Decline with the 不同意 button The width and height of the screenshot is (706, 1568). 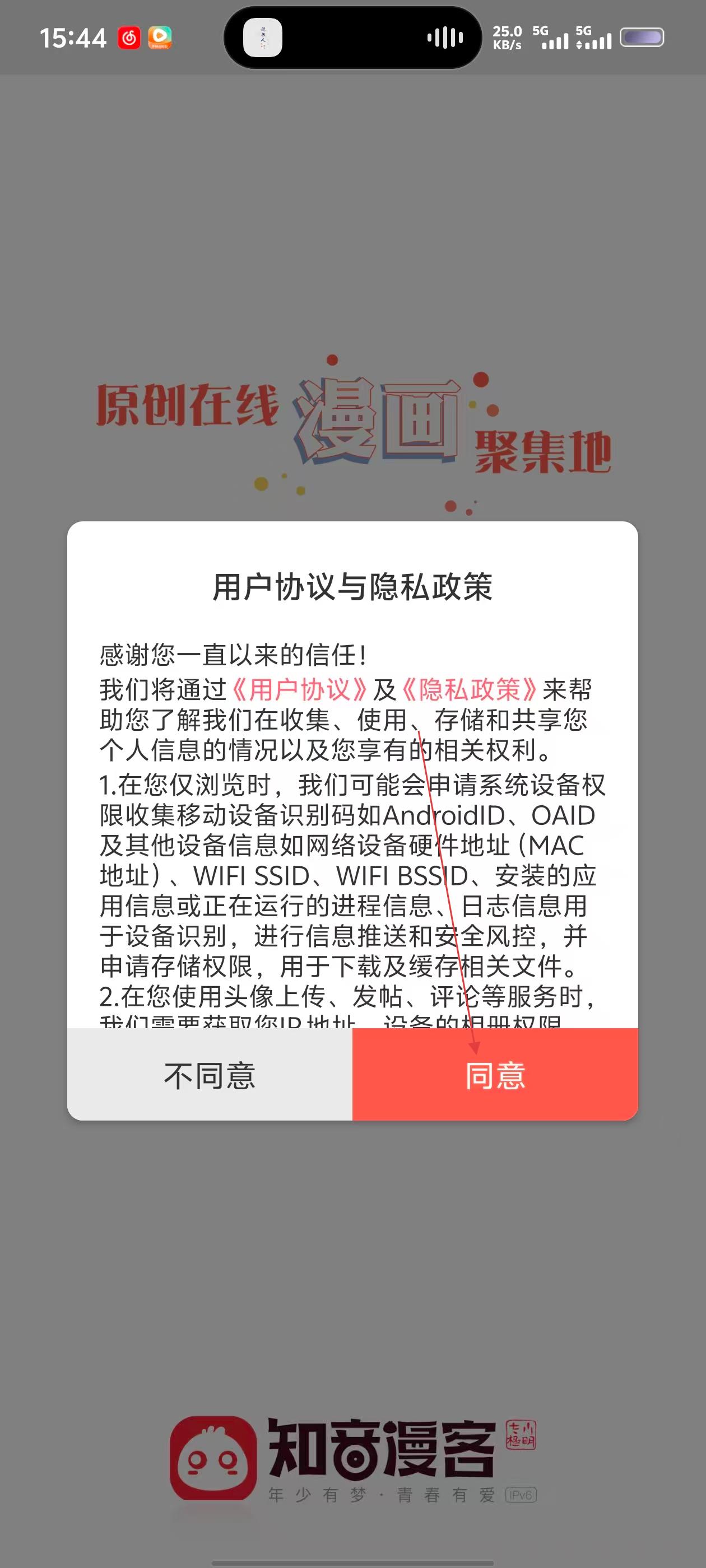(x=210, y=1075)
